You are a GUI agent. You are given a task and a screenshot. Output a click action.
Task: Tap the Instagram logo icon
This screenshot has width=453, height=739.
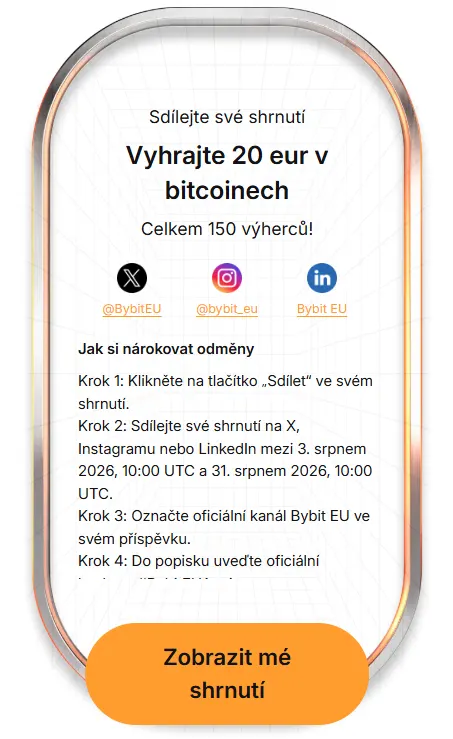[227, 278]
